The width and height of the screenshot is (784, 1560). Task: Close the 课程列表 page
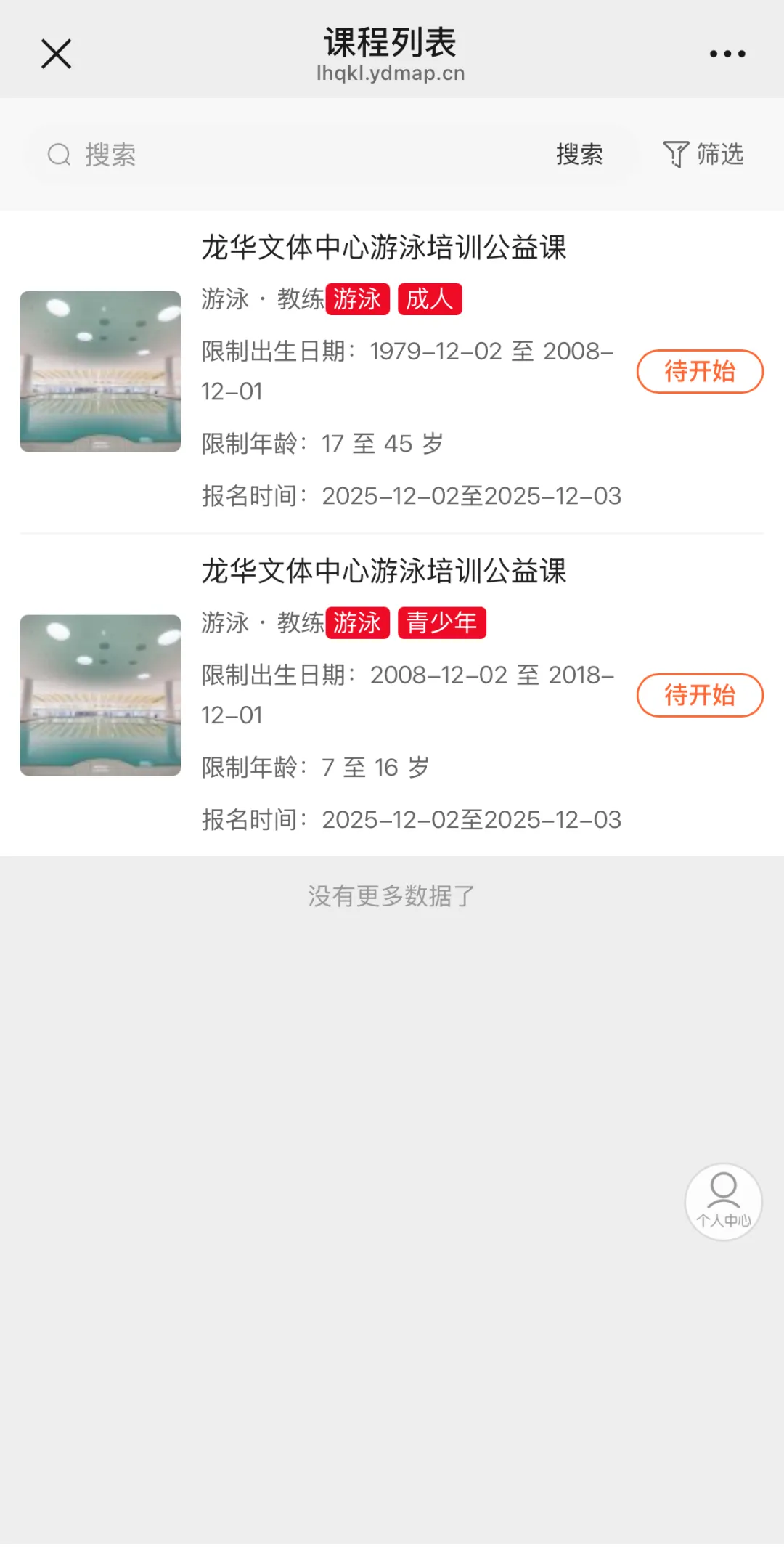56,54
